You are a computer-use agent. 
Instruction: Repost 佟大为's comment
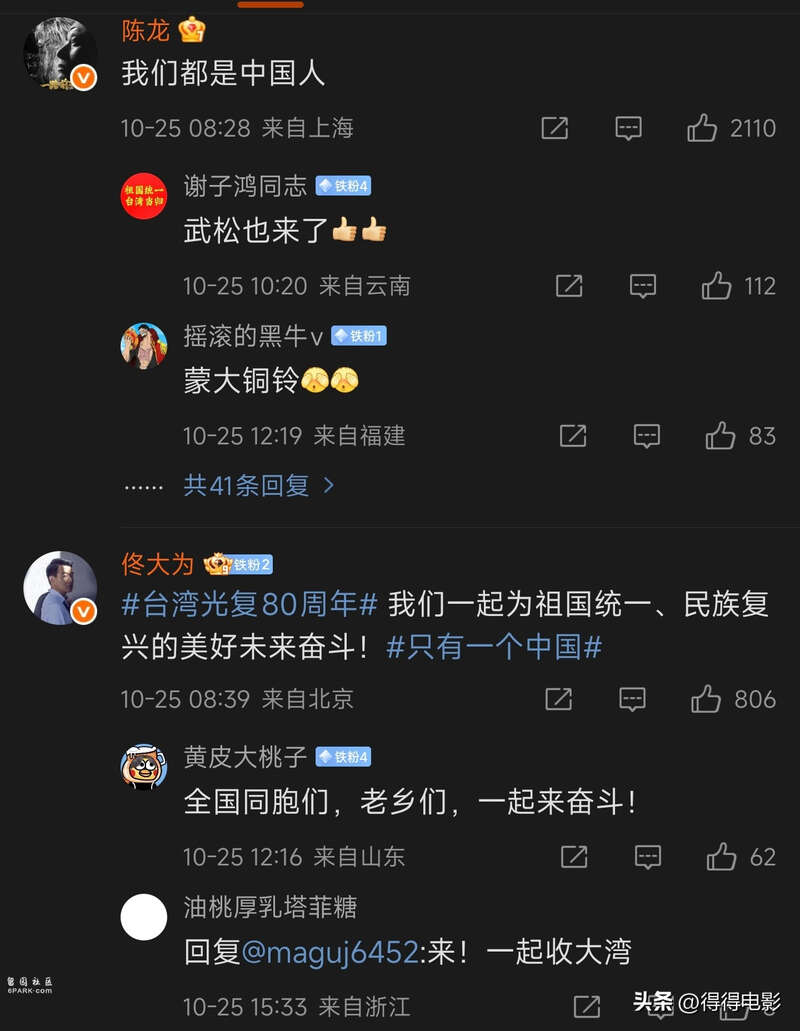(x=558, y=699)
